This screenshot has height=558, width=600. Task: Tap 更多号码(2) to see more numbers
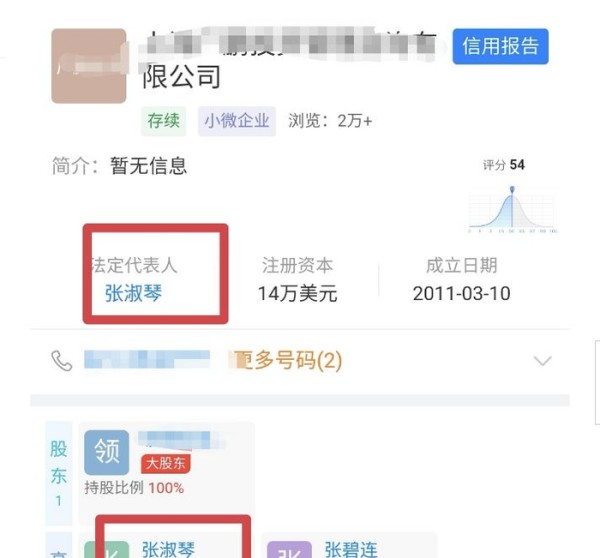point(288,360)
